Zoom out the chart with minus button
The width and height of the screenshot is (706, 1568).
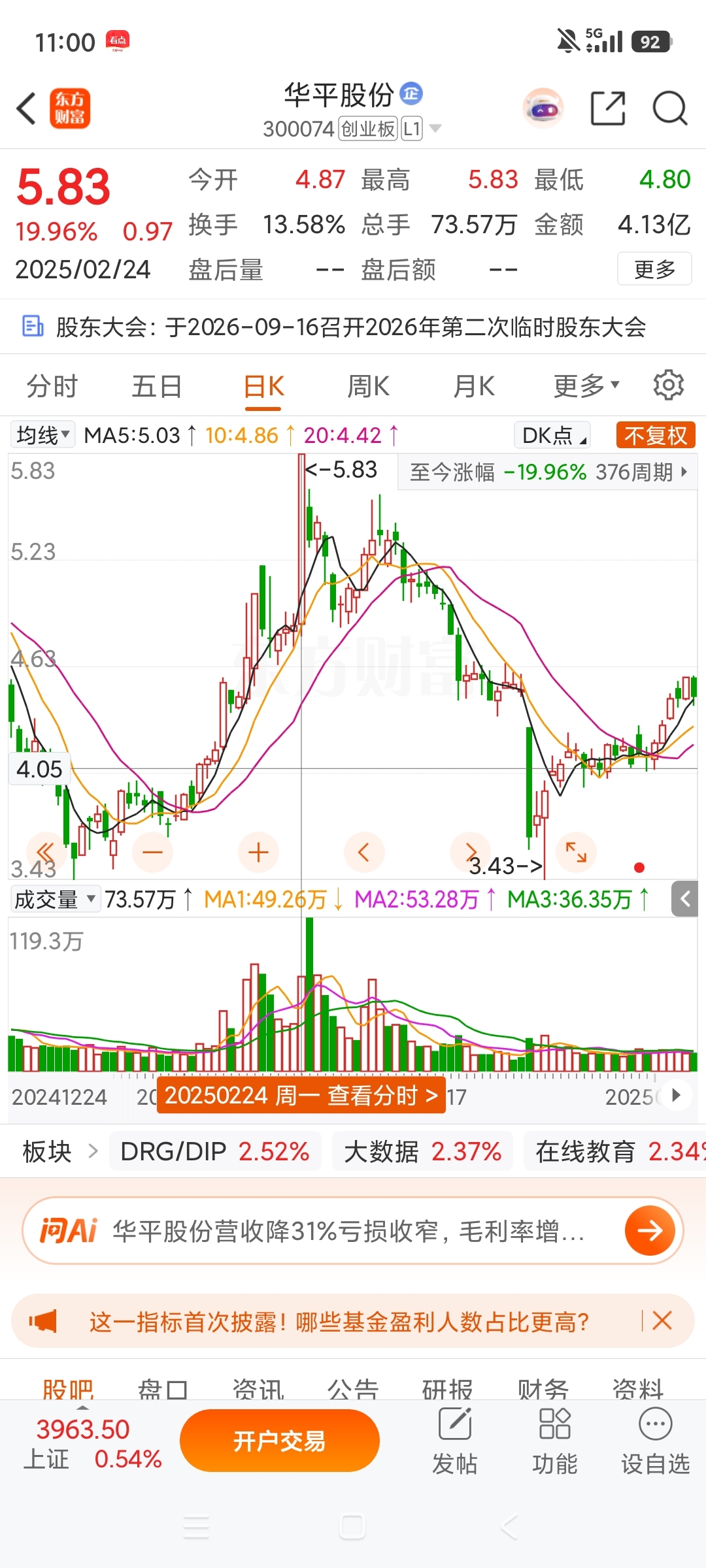click(152, 852)
